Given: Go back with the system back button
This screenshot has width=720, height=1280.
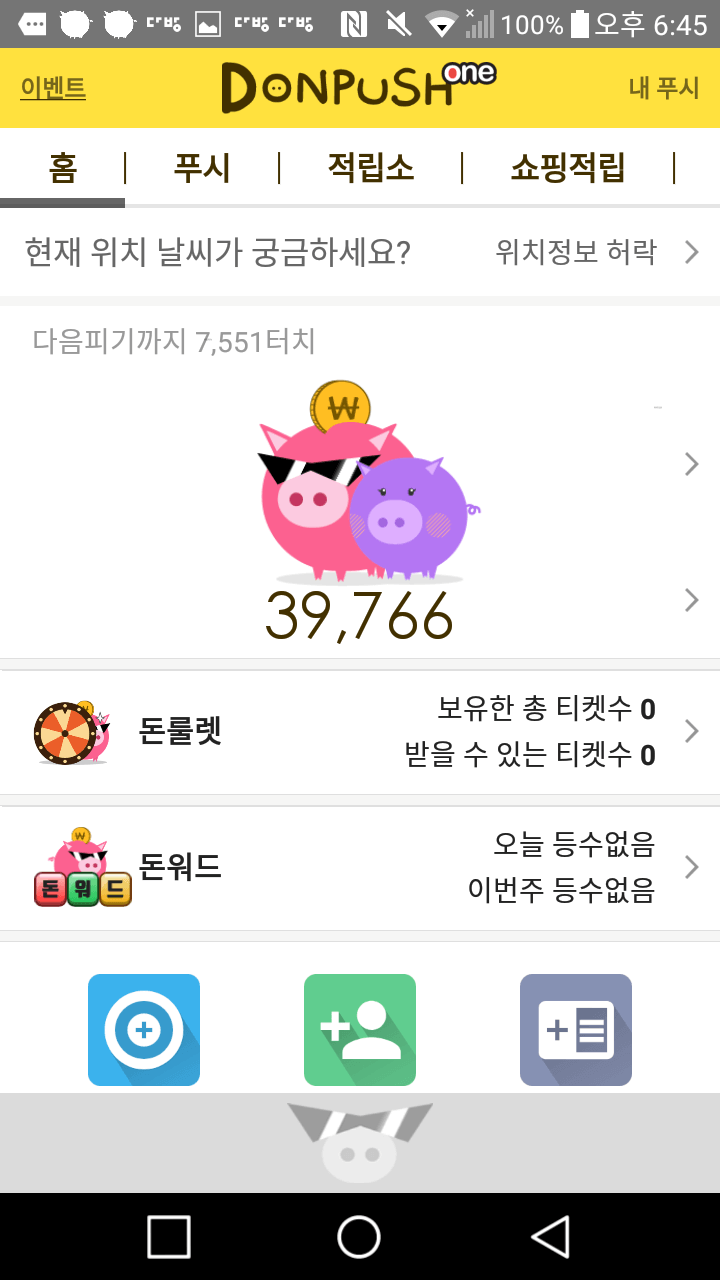Looking at the screenshot, I should point(550,1237).
